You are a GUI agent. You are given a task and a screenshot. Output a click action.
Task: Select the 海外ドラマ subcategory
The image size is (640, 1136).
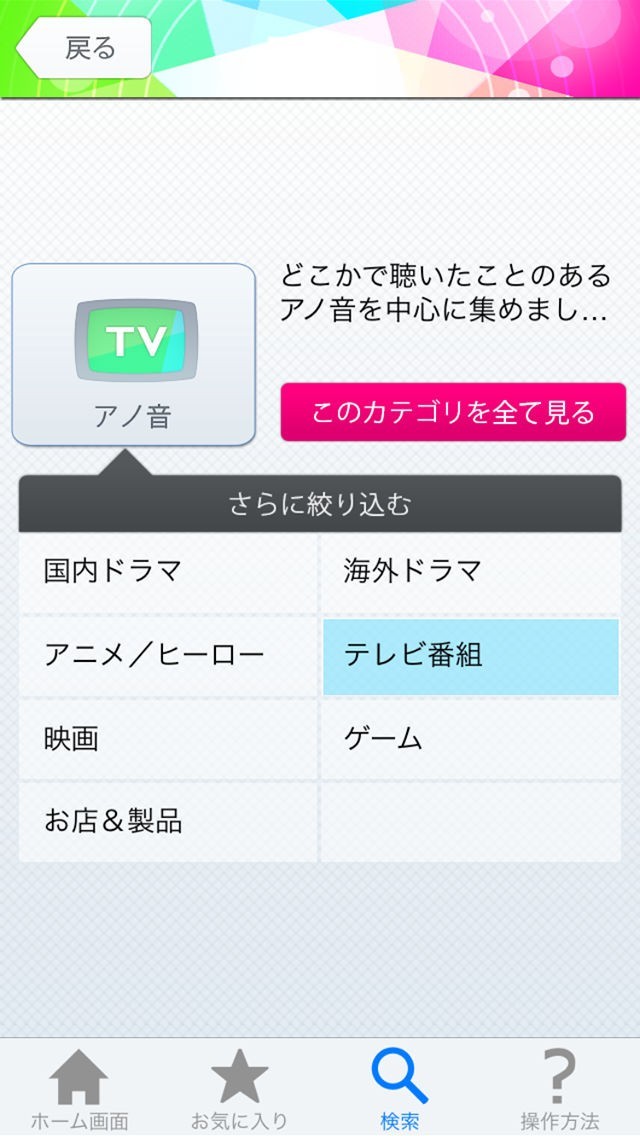click(470, 572)
